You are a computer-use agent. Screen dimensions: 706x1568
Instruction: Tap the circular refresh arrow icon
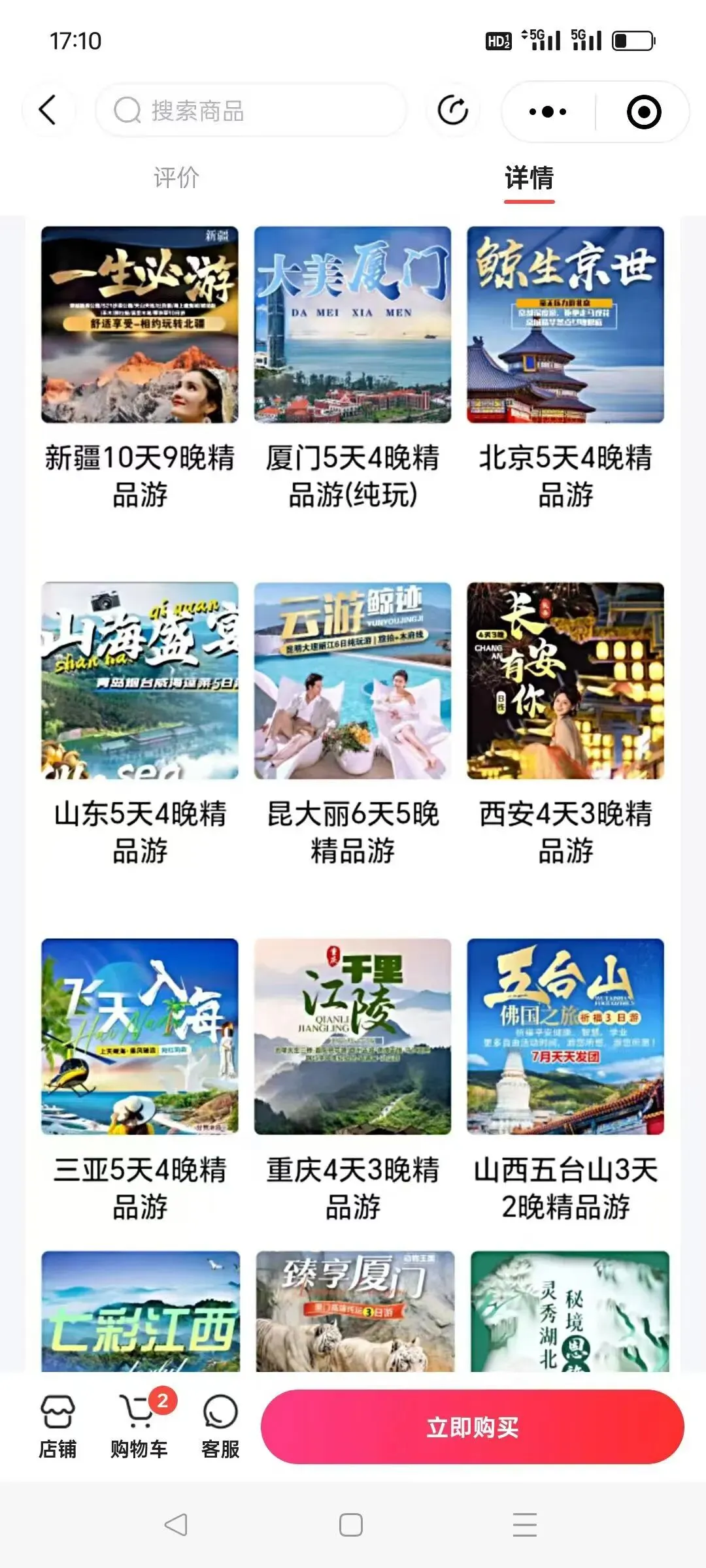coord(452,110)
